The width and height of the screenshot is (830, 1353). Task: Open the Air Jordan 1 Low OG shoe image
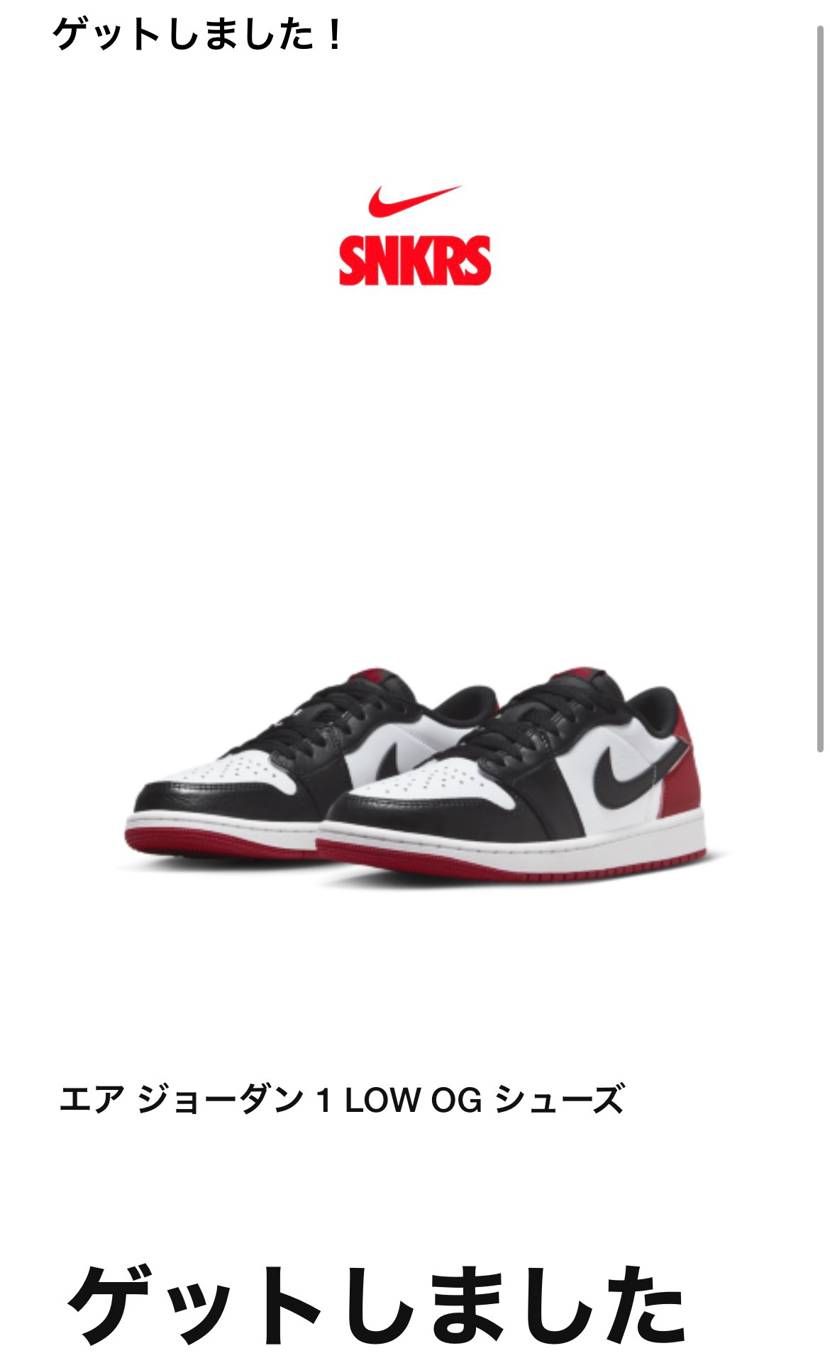[415, 776]
